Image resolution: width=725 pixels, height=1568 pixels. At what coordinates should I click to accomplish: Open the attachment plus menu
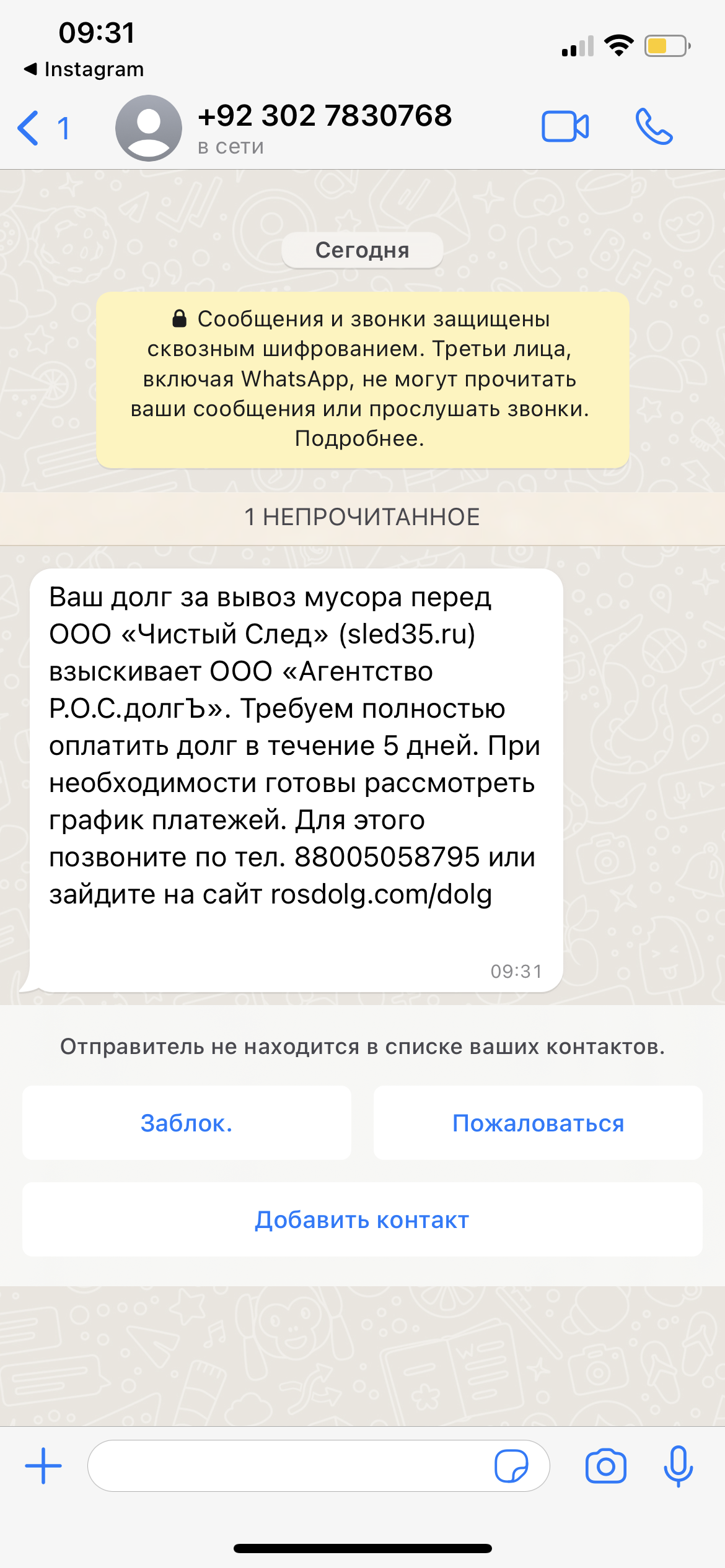click(x=43, y=1466)
